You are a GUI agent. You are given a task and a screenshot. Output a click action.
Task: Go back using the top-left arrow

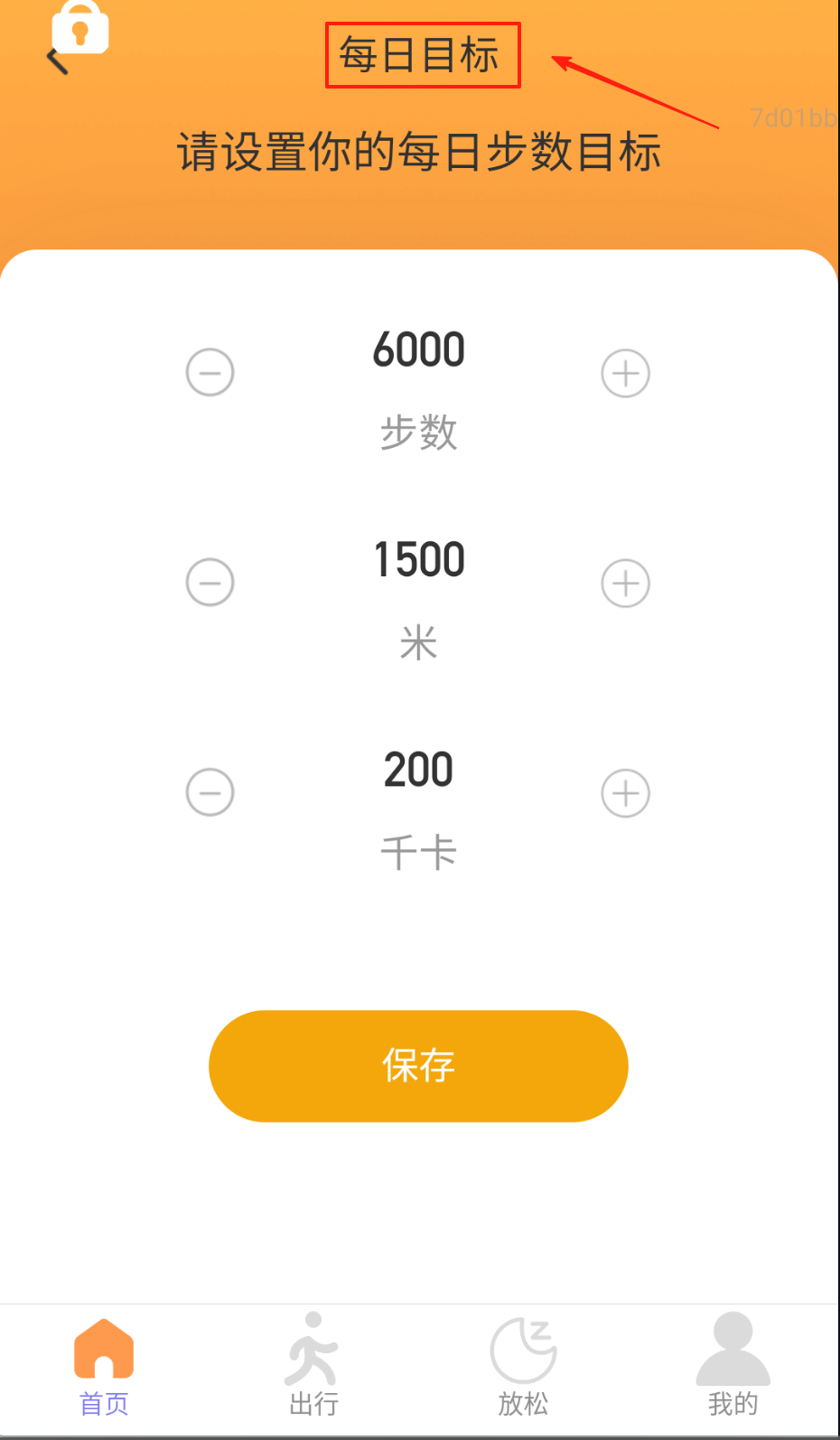57,61
